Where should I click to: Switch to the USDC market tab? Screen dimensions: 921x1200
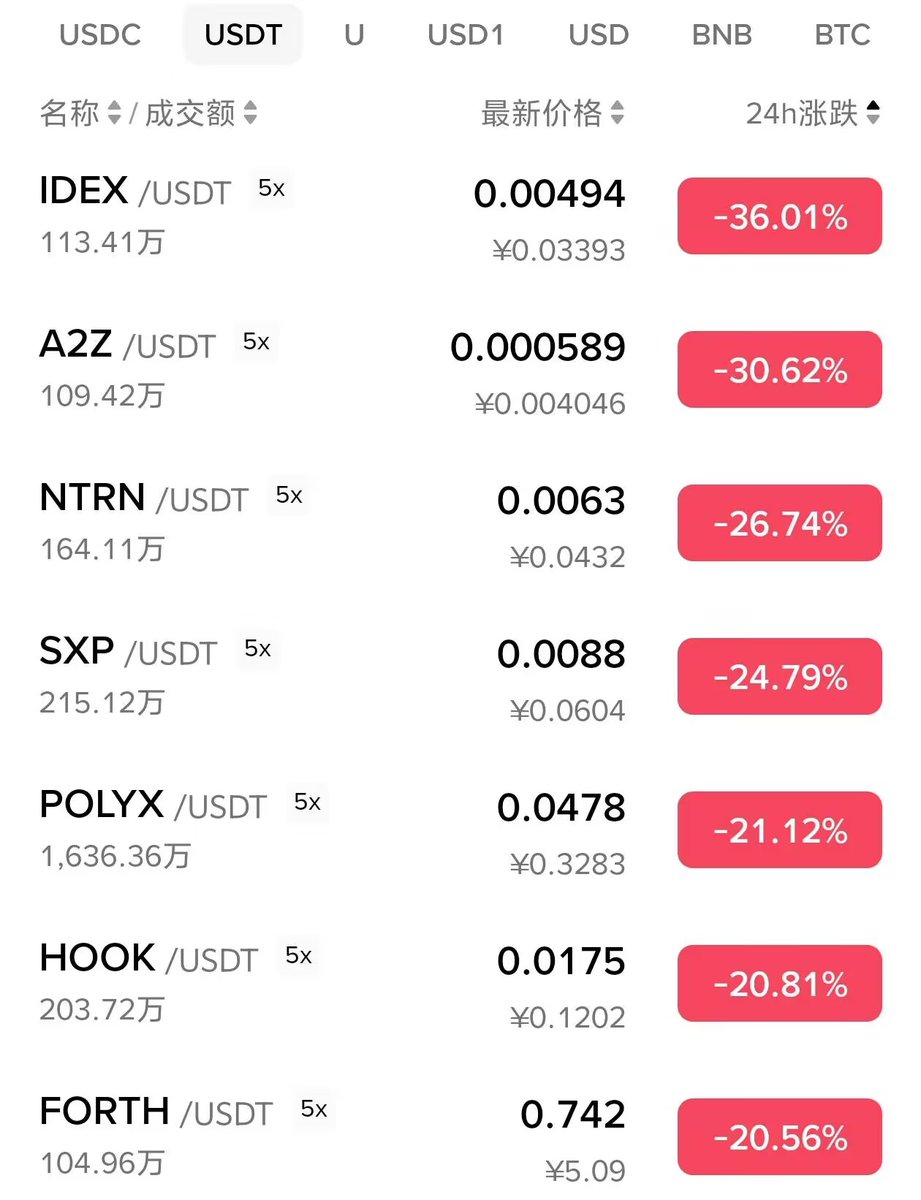[100, 35]
